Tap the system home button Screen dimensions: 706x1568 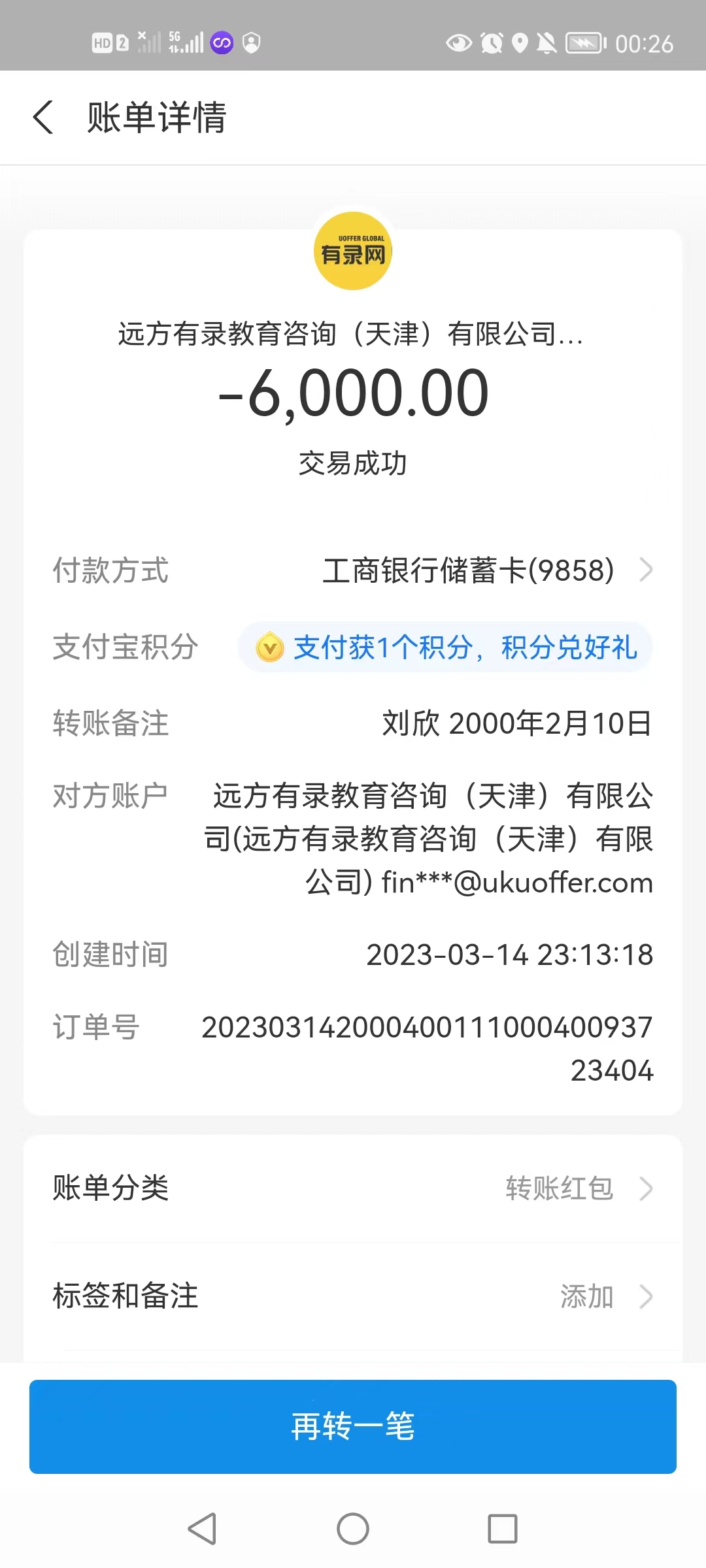[x=353, y=1529]
